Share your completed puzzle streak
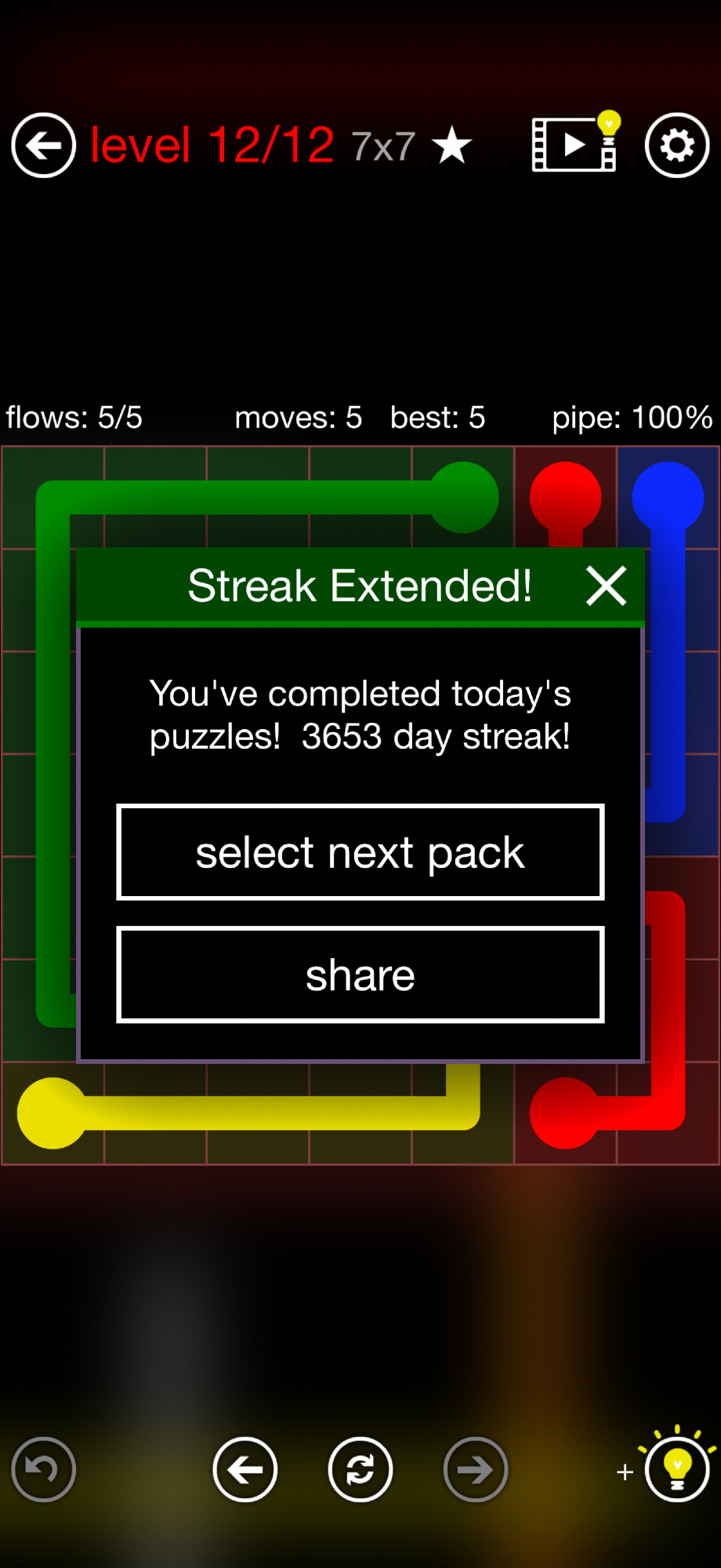 tap(360, 975)
